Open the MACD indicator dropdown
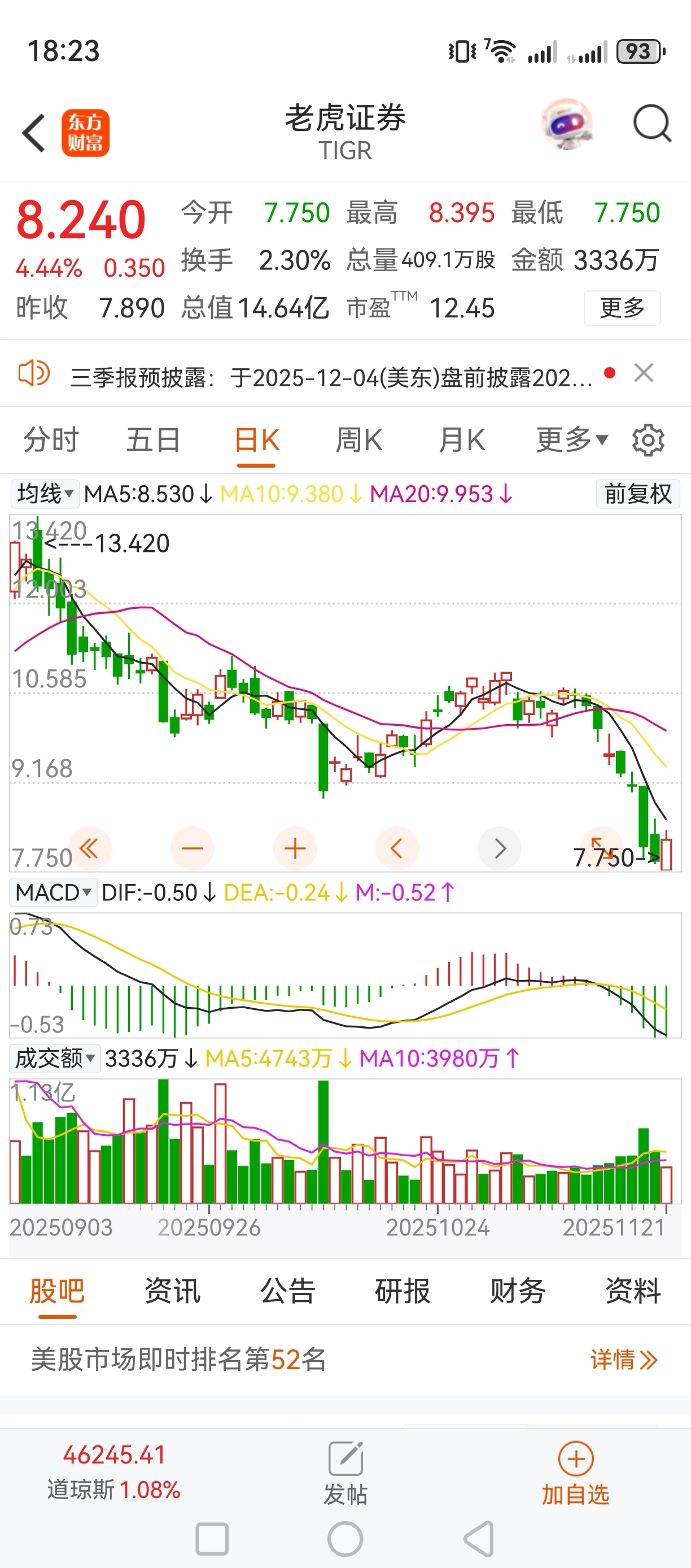 click(54, 893)
